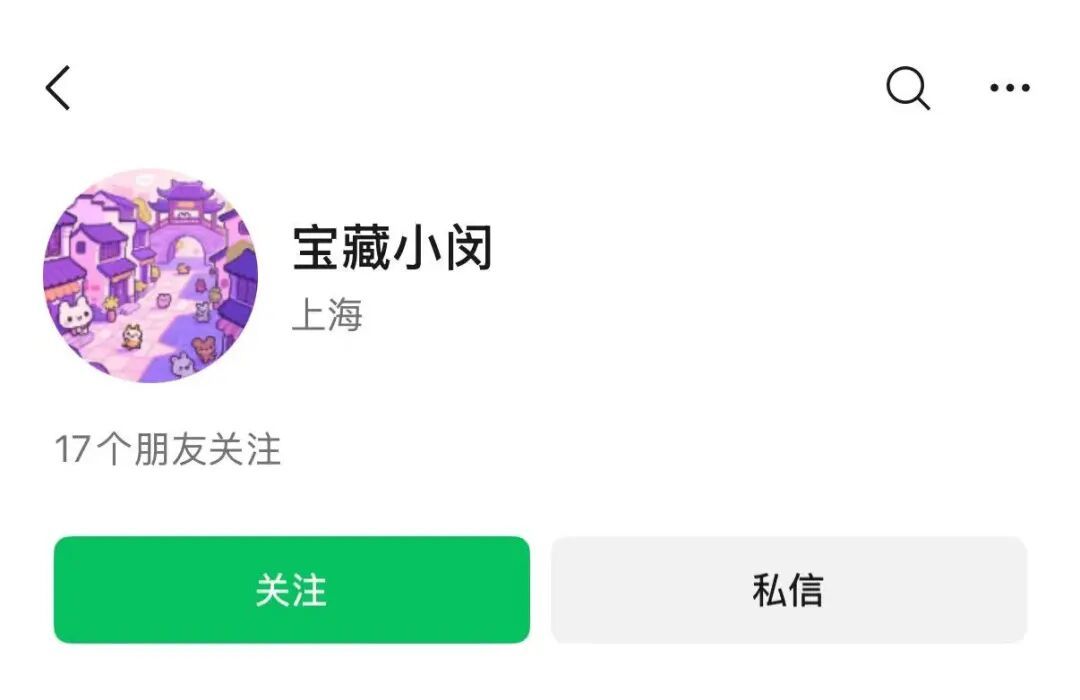Follow 宝藏小闵 with the green 关注 button
Image resolution: width=1080 pixels, height=700 pixels.
pos(291,590)
